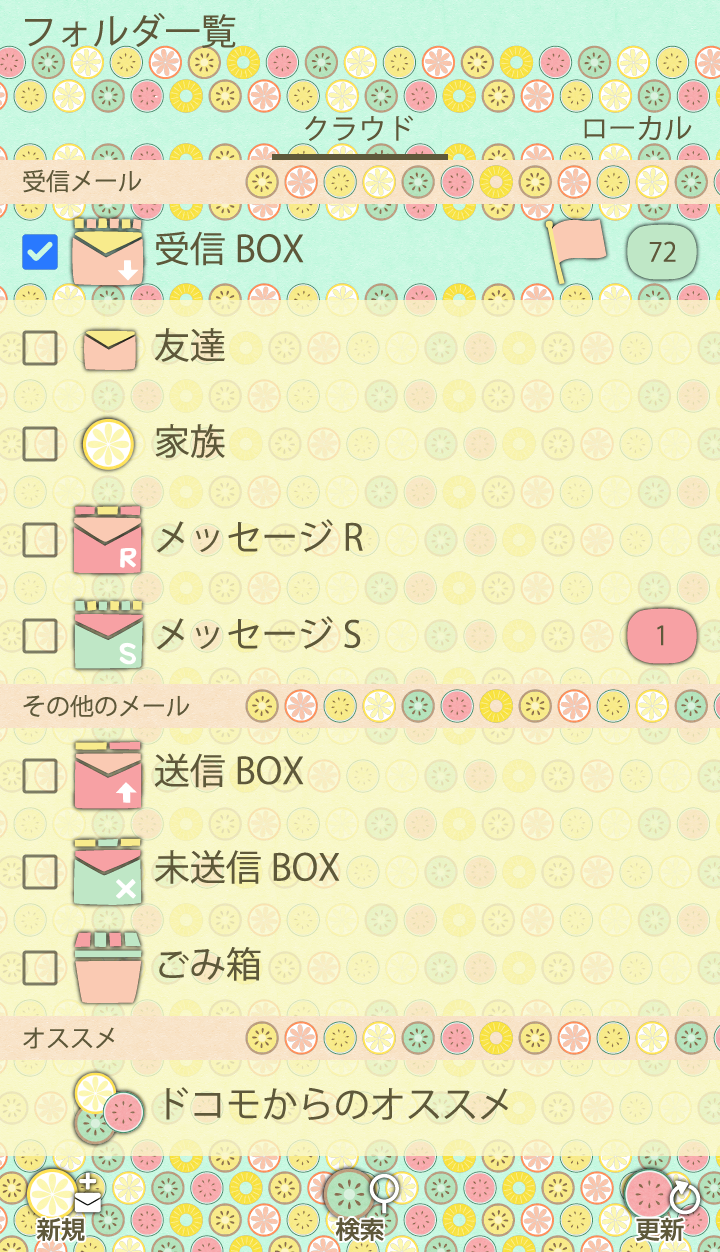Open the メッセージ R folder

258,539
